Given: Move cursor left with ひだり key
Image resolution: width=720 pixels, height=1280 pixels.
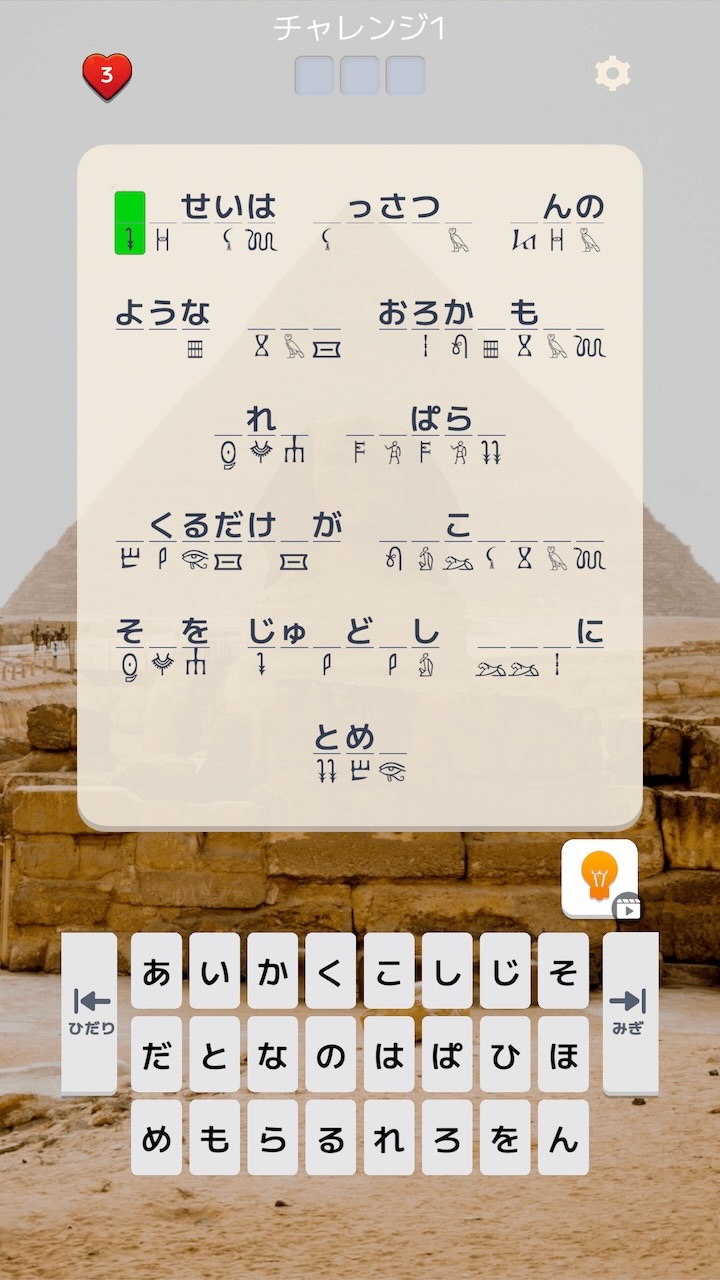Looking at the screenshot, I should pos(90,1011).
